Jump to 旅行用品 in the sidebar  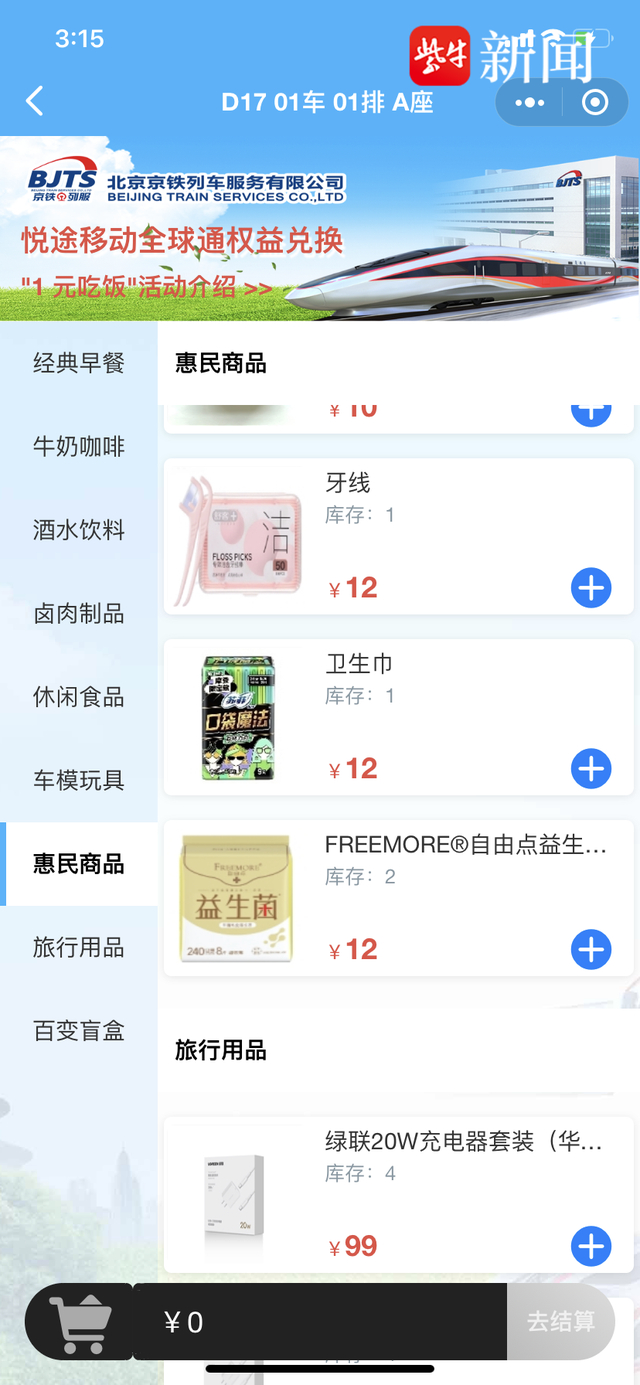(x=79, y=947)
